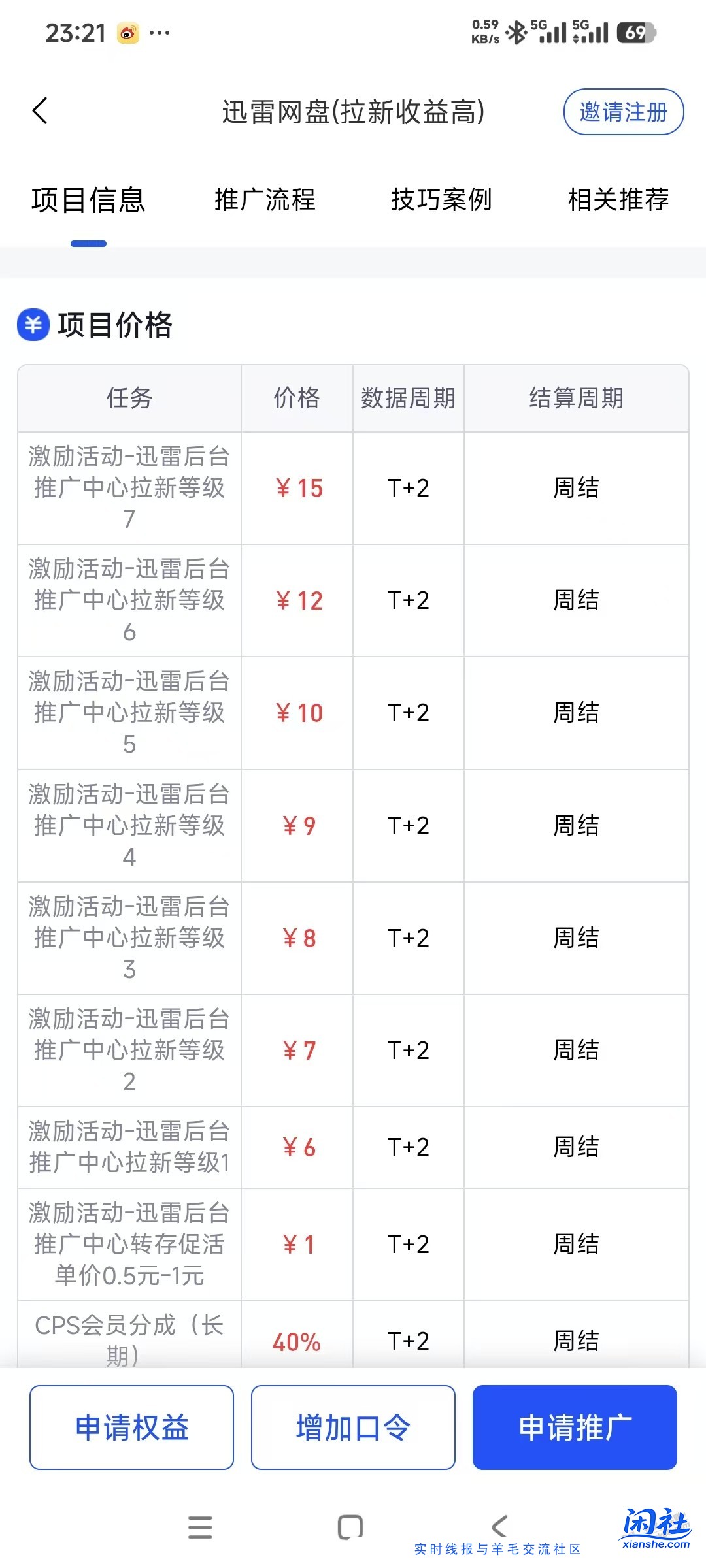Tap the 增加口令 button

352,1428
